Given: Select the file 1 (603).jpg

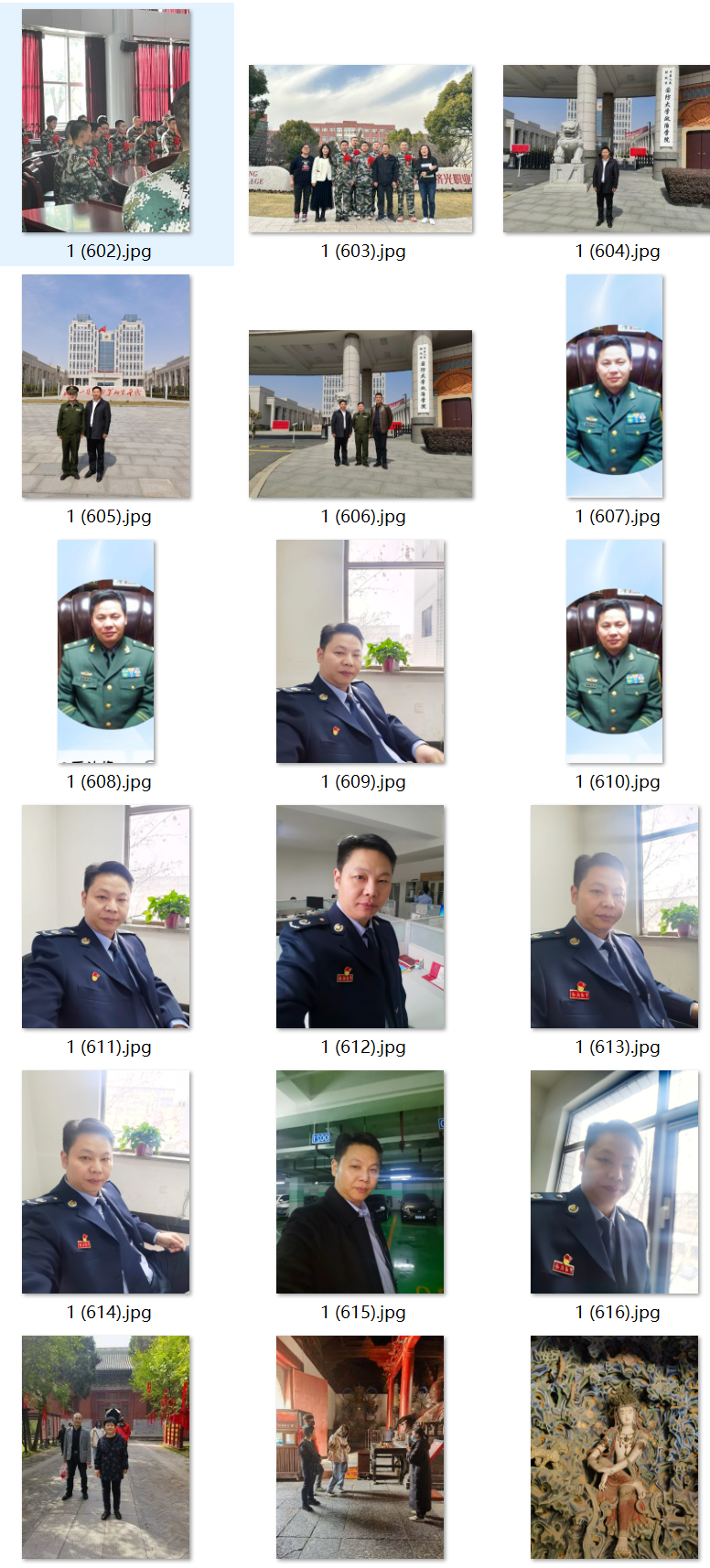Looking at the screenshot, I should tap(360, 148).
